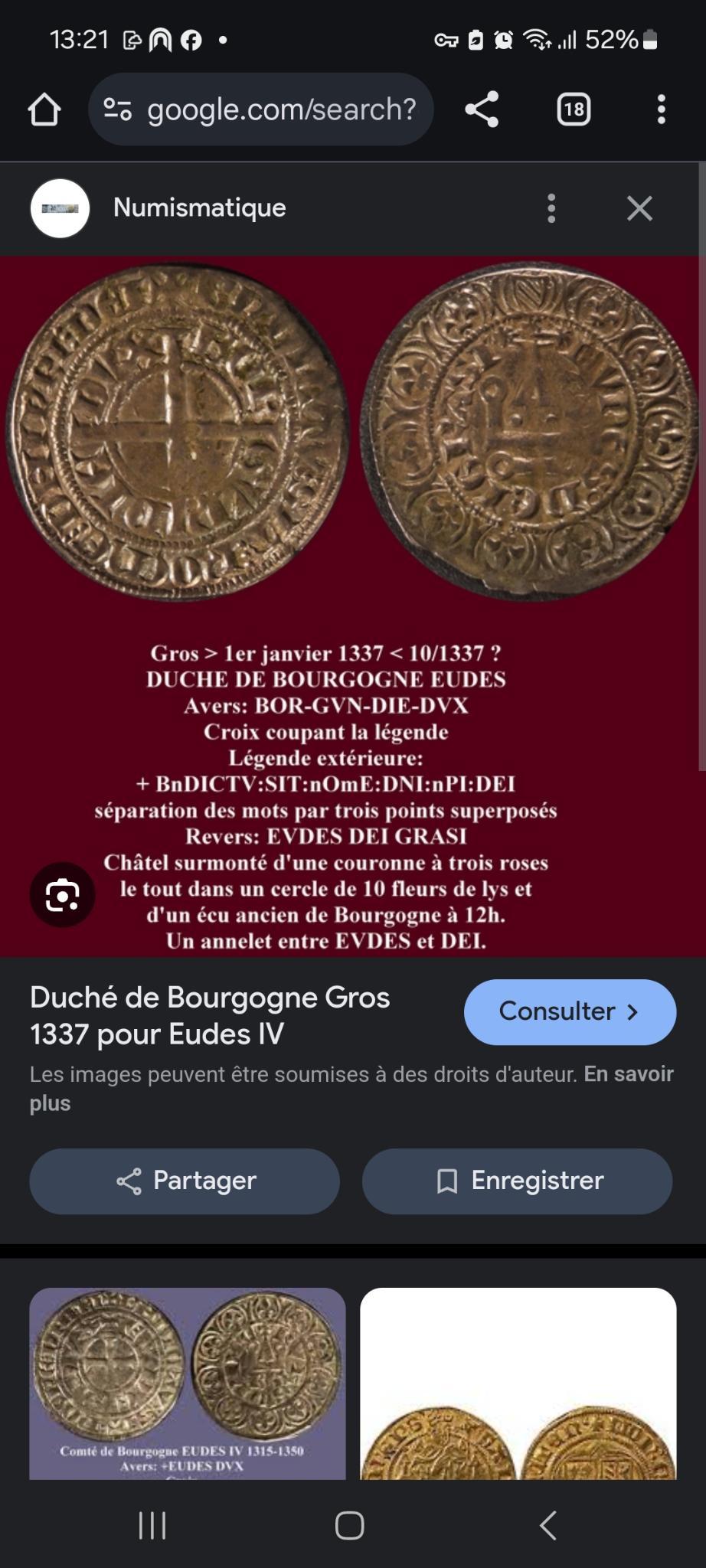Search this image with Google Lens
Image resolution: width=706 pixels, height=1568 pixels.
click(x=62, y=895)
